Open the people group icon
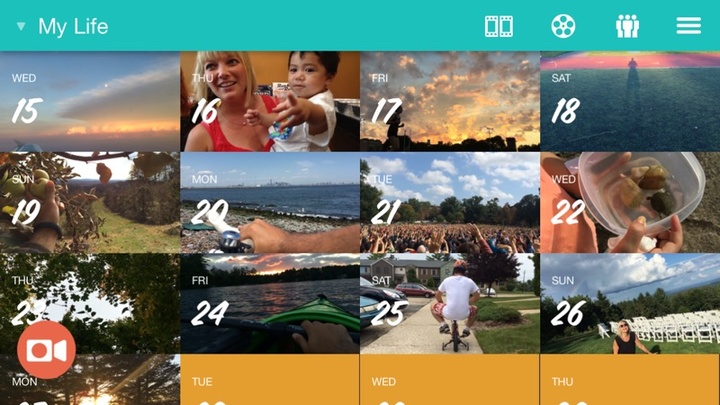The width and height of the screenshot is (720, 405). coord(627,26)
